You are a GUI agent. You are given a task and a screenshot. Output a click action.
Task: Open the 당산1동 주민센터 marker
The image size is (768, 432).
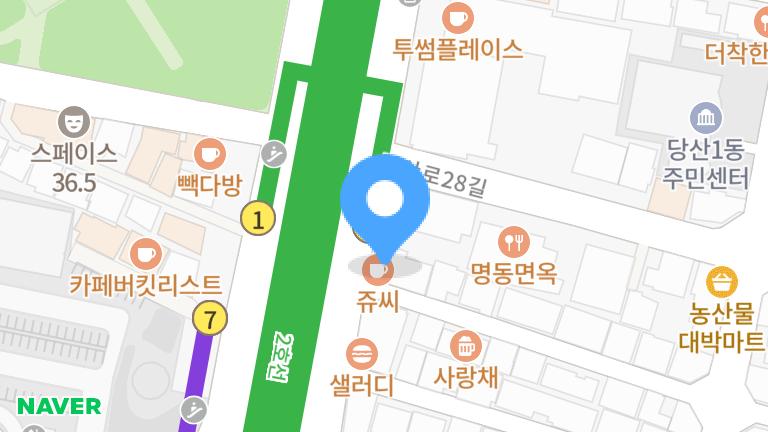point(707,117)
